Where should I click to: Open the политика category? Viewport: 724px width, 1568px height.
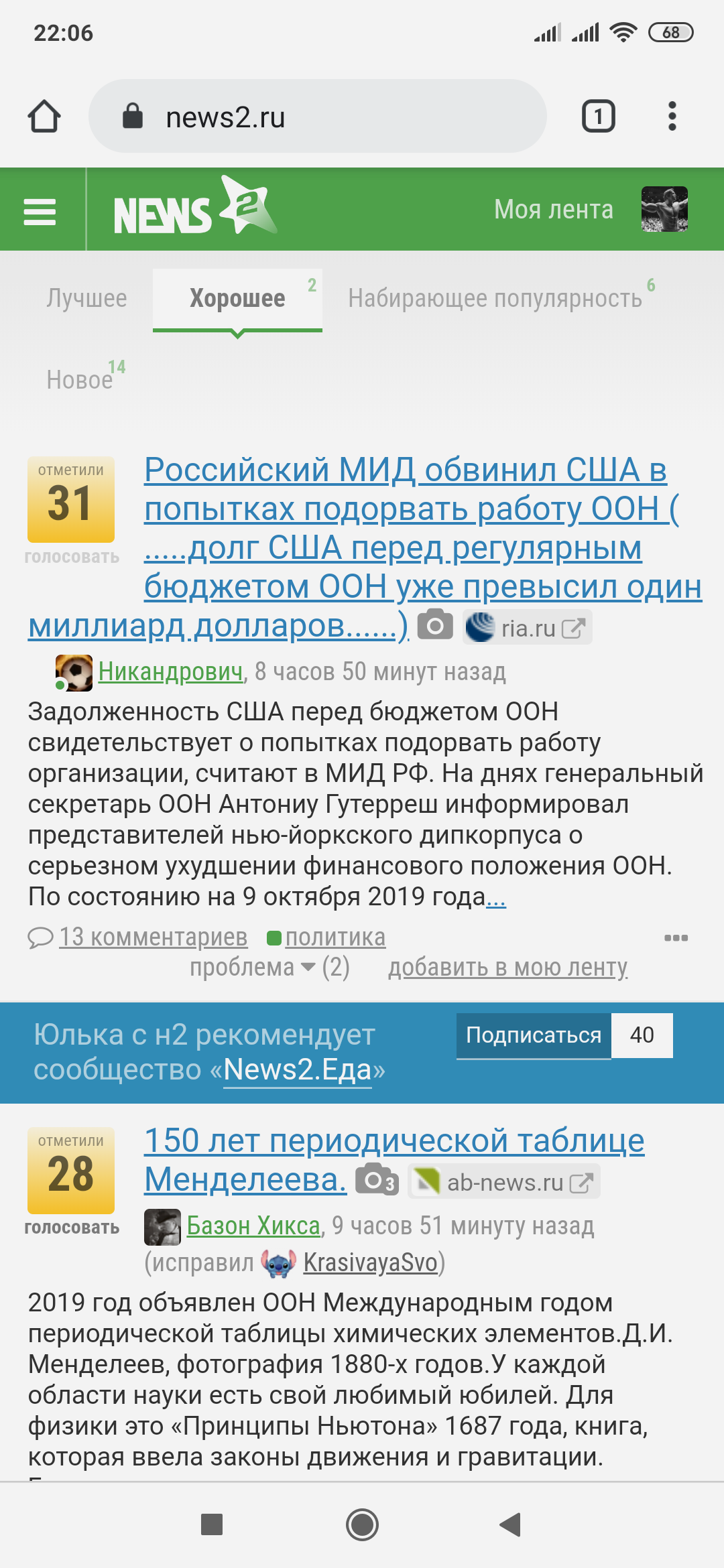(335, 937)
